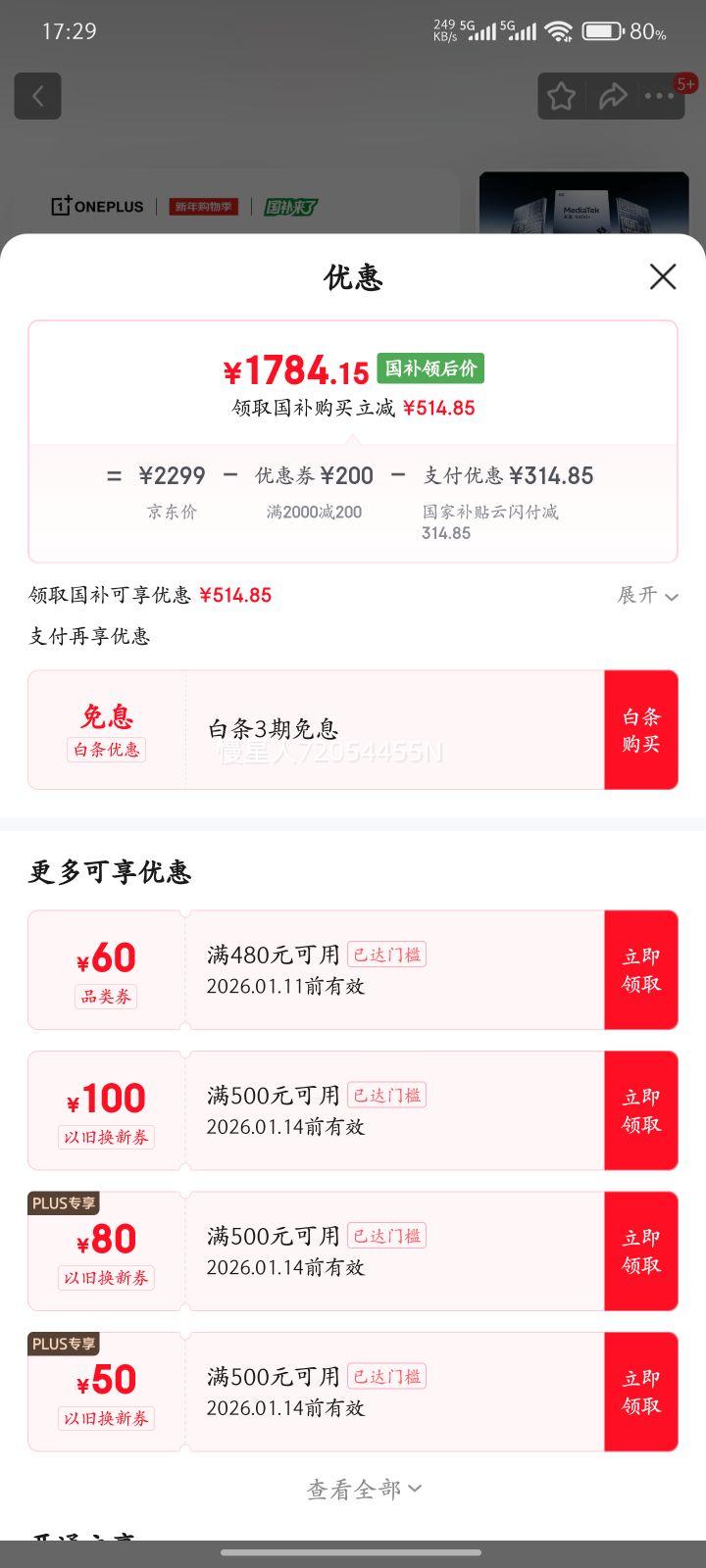Claim the ¥60 品类券 via 立即领取

coord(641,968)
